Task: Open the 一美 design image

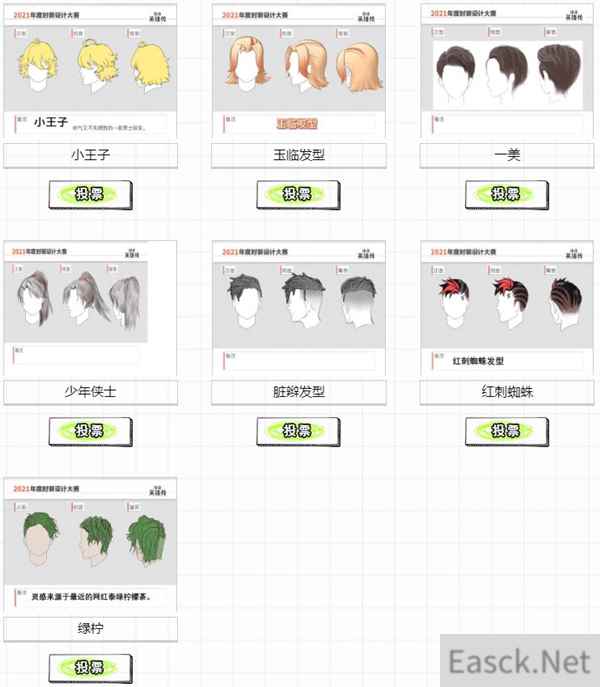Action: [506, 72]
